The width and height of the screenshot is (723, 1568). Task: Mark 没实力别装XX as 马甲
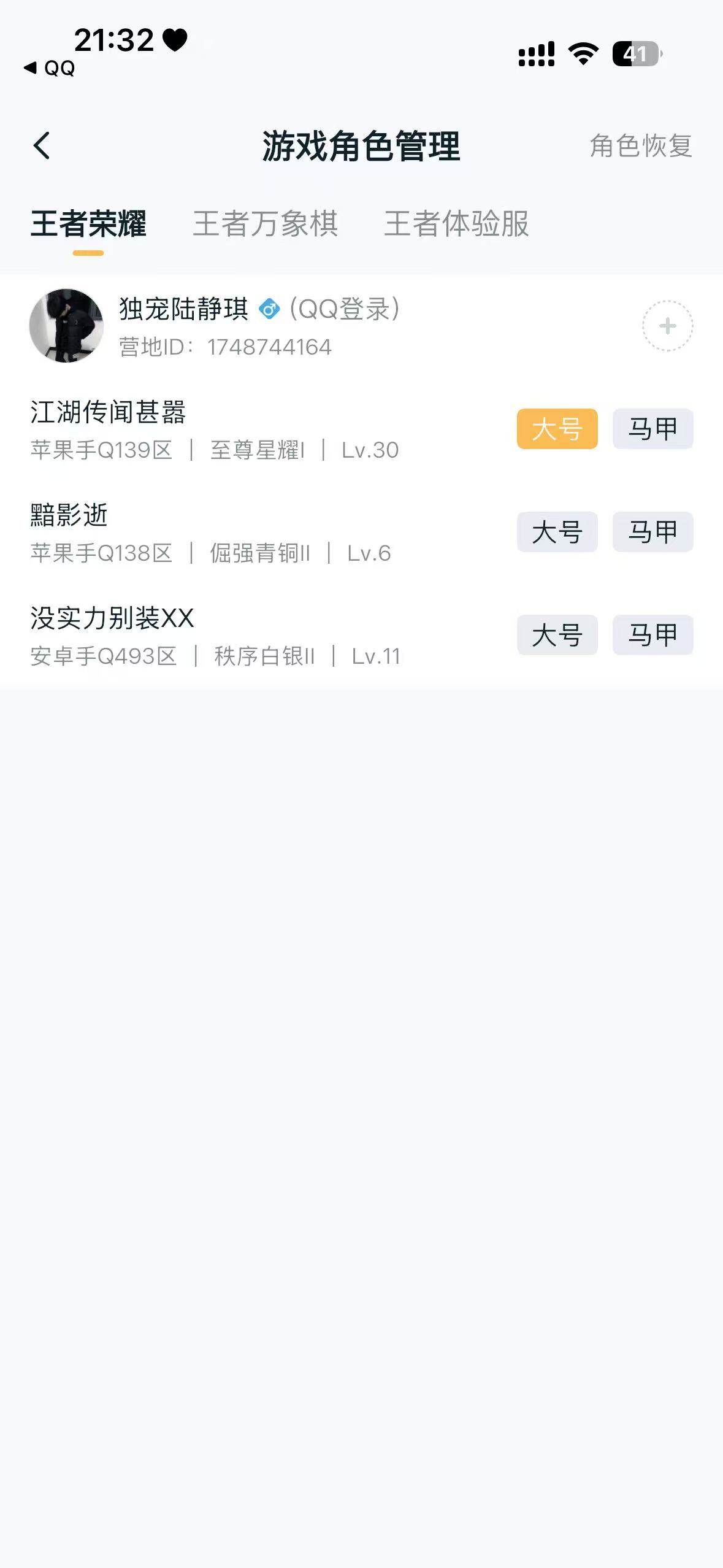652,636
